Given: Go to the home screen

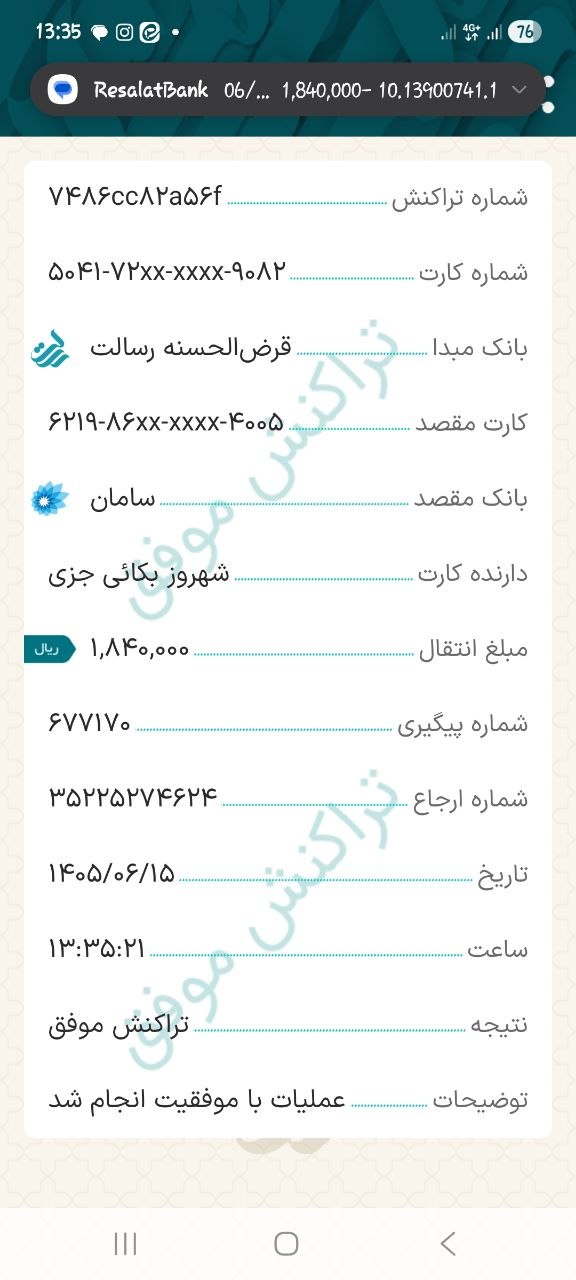Looking at the screenshot, I should click(x=287, y=1243).
